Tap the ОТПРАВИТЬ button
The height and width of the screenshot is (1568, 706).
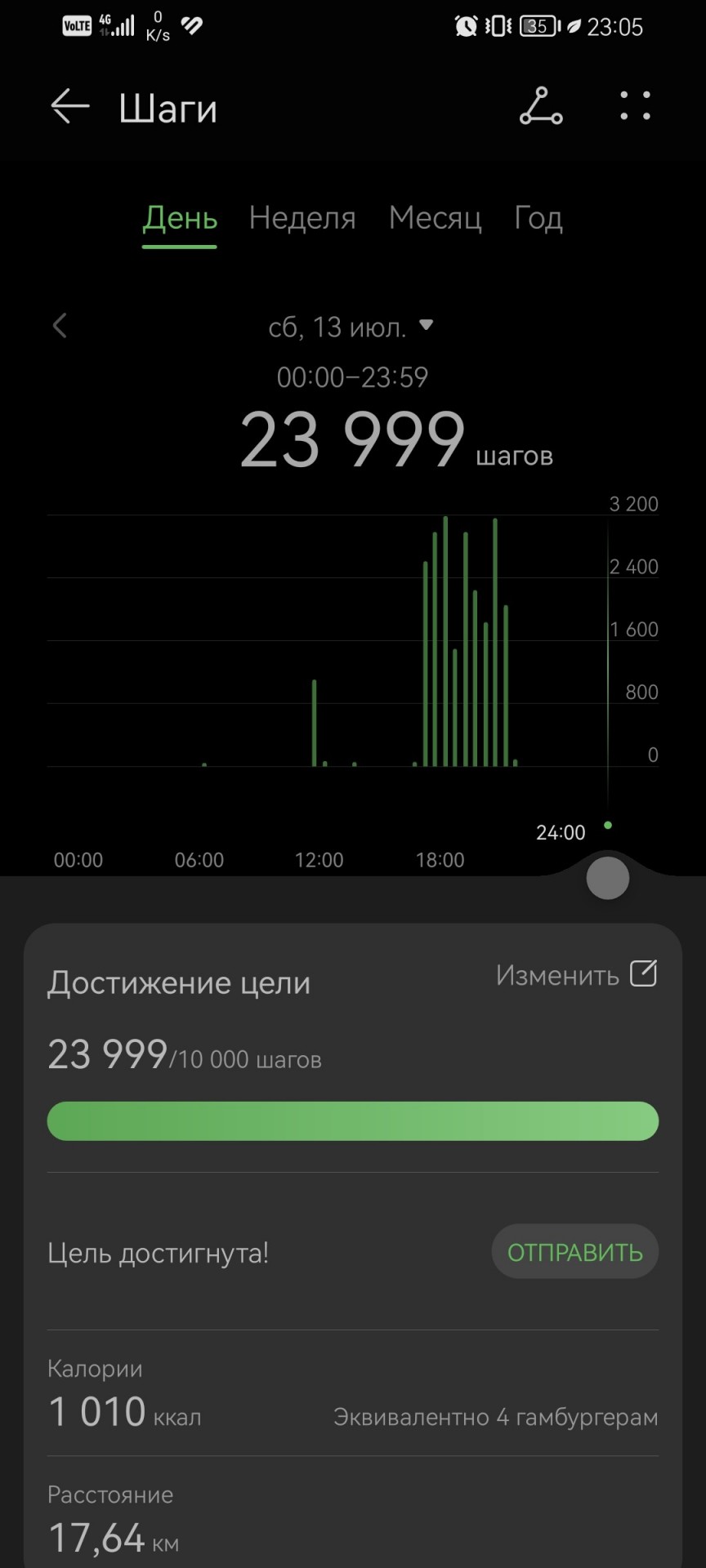[574, 1252]
